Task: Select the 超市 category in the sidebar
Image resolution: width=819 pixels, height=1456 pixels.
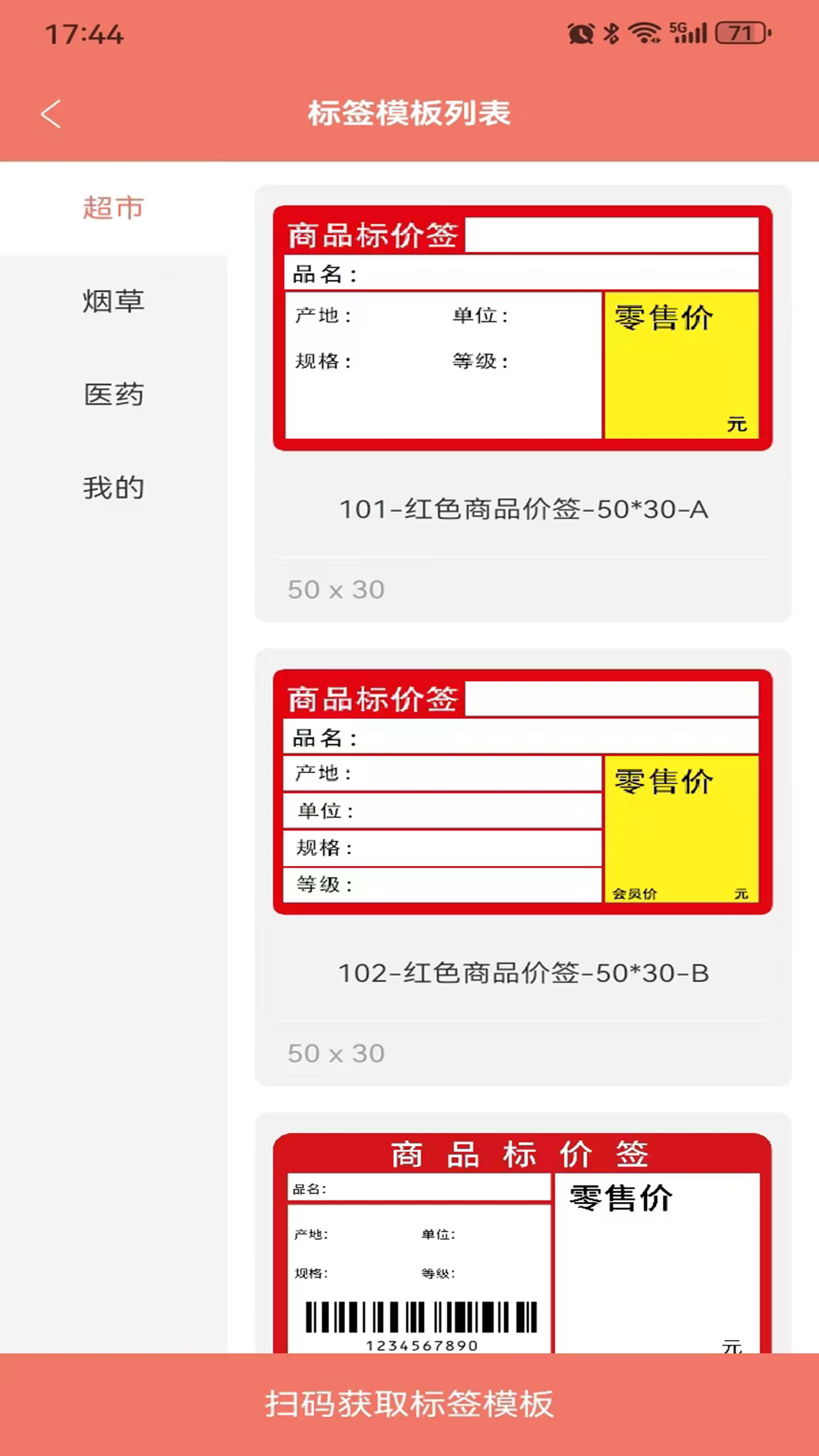Action: coord(113,207)
